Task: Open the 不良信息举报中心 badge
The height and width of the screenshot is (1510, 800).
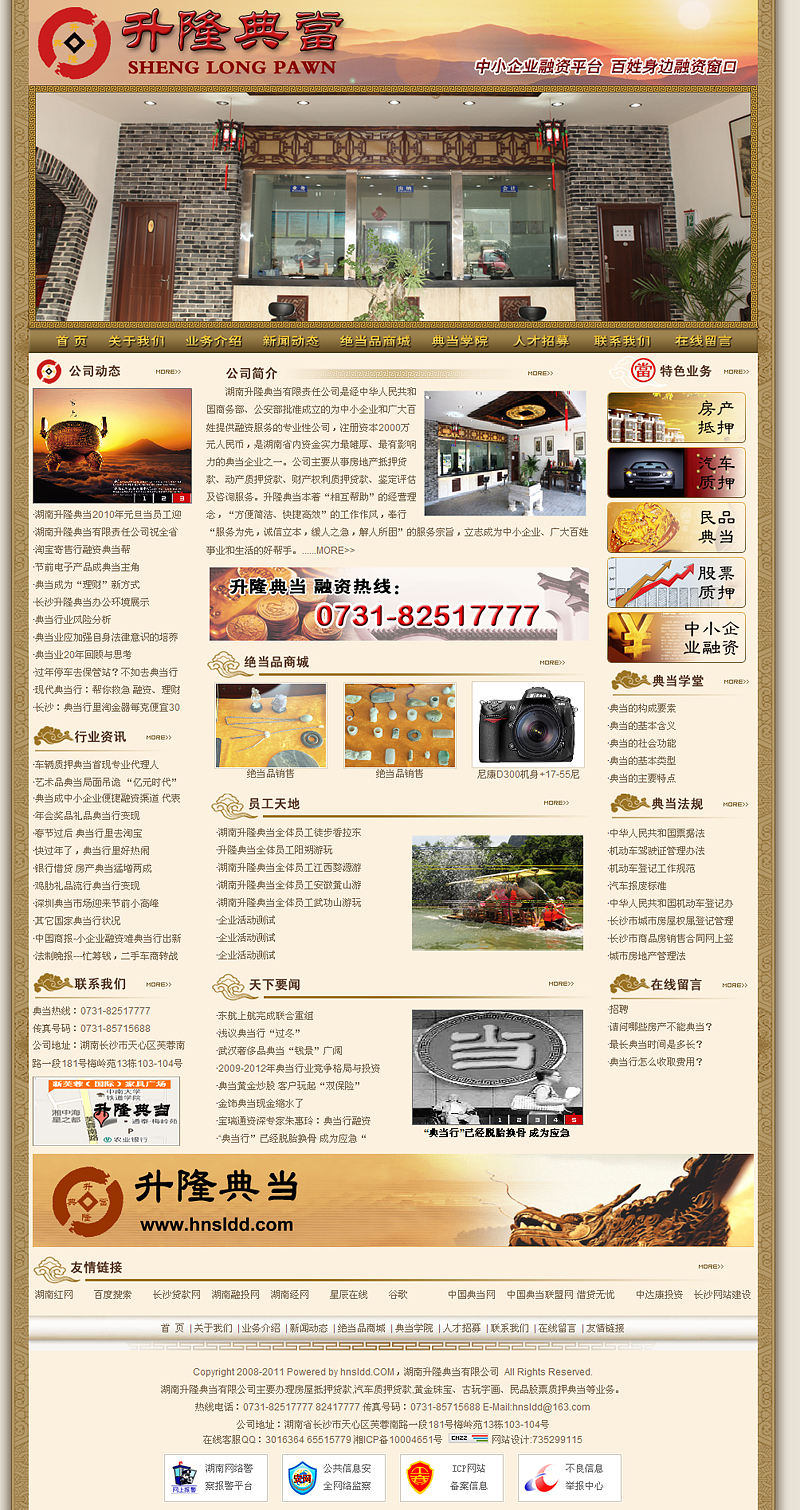Action: click(x=569, y=1478)
